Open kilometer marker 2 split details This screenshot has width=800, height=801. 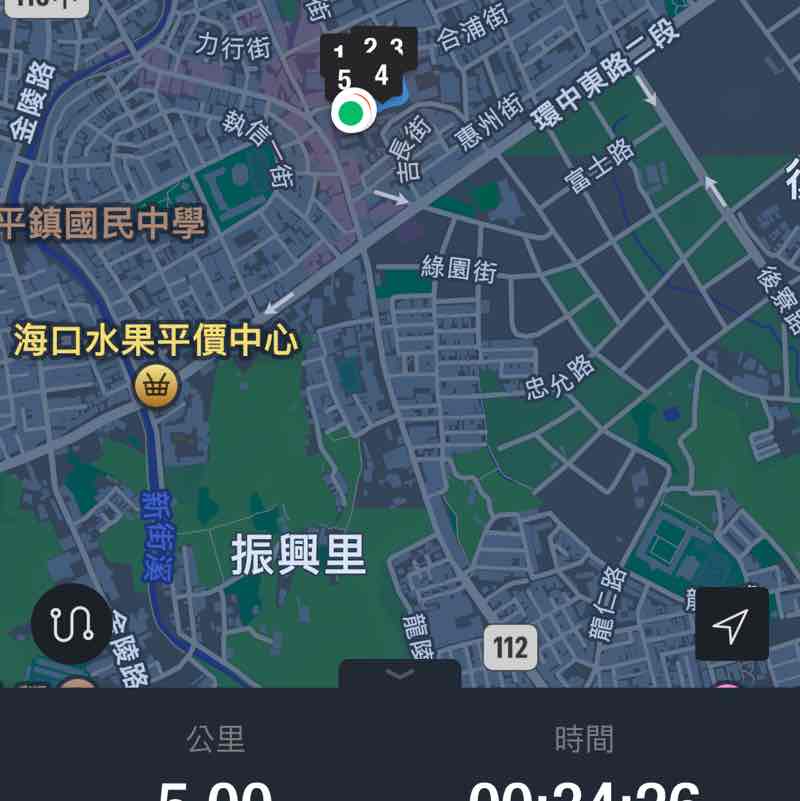(370, 44)
